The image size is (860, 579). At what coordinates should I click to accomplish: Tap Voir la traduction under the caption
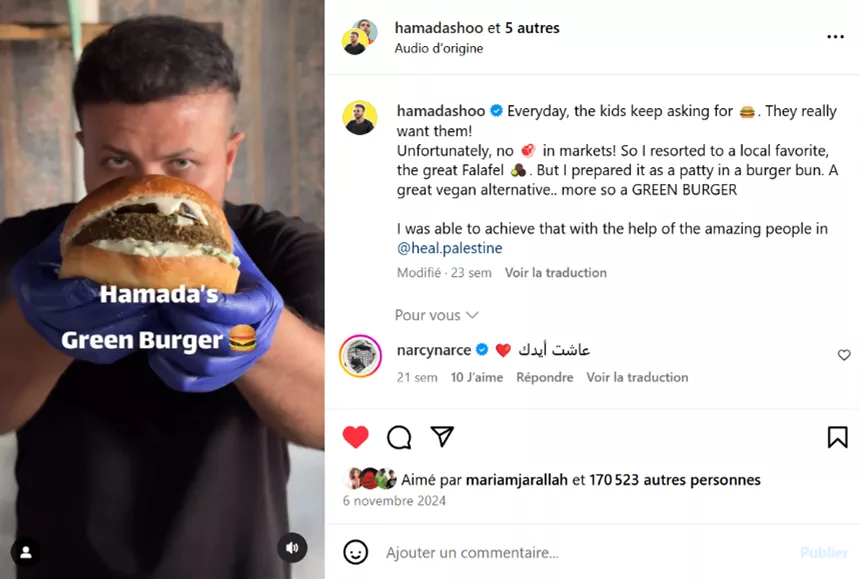556,273
